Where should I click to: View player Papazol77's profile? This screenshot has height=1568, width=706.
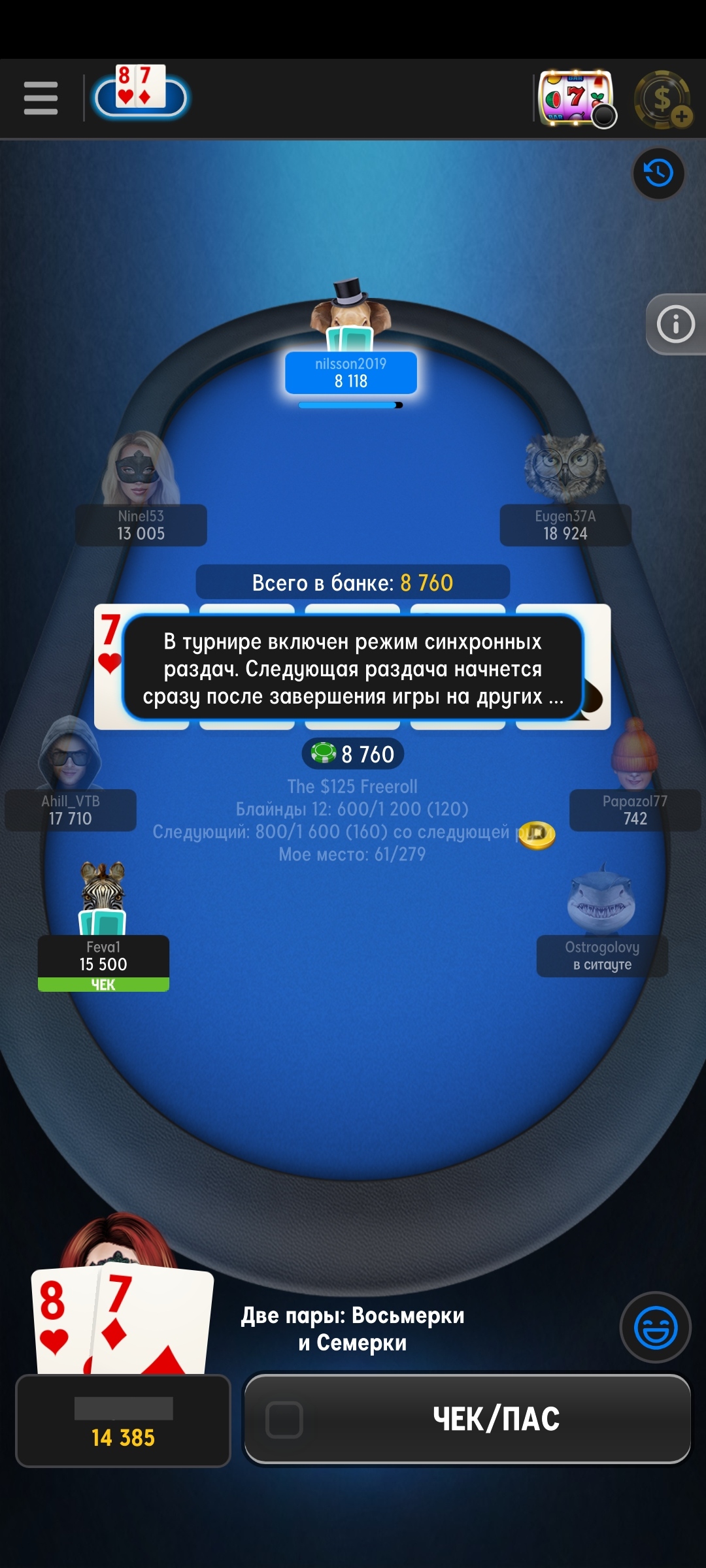635,810
